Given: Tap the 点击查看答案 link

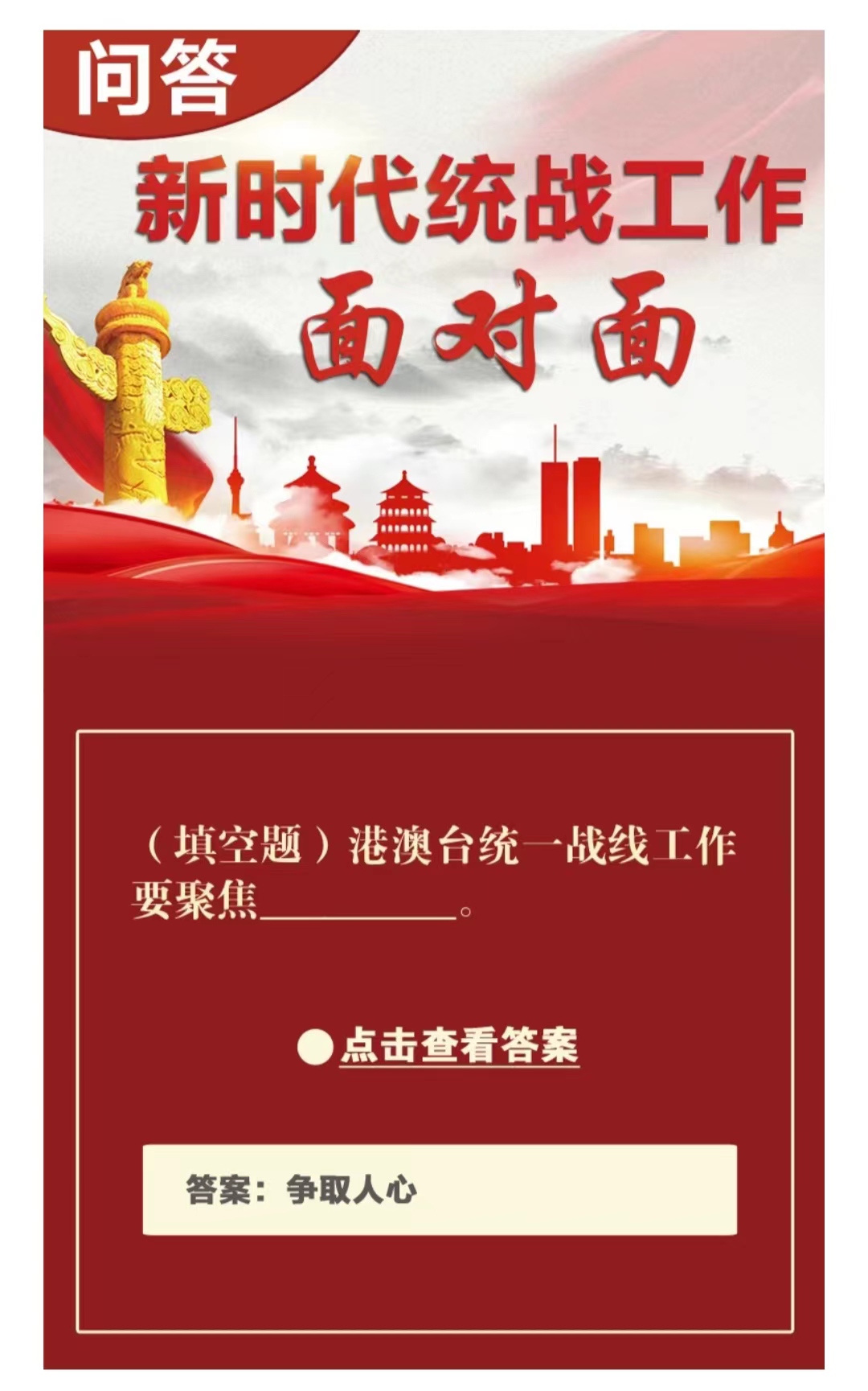Looking at the screenshot, I should [458, 1046].
